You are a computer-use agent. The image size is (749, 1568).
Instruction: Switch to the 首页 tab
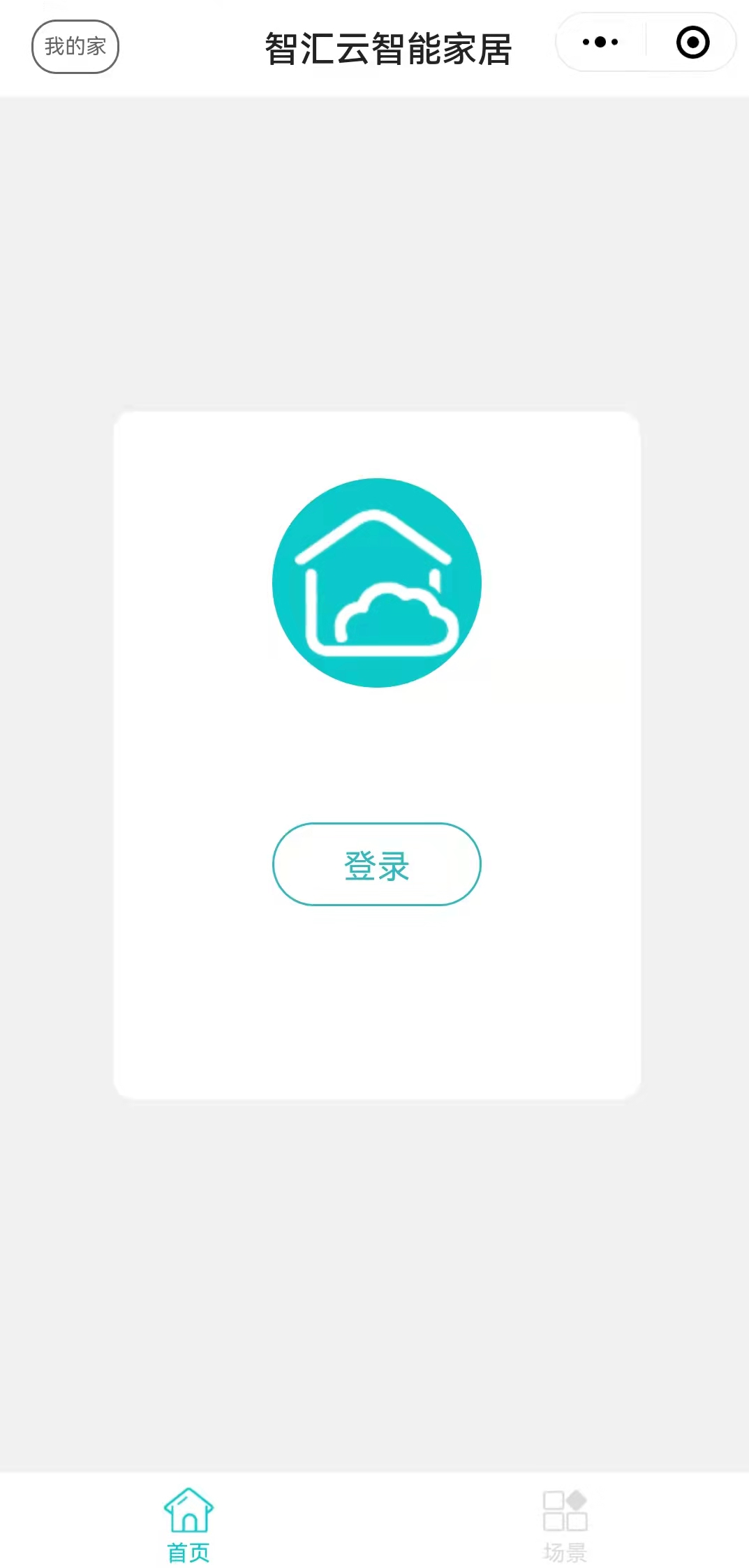[x=188, y=1525]
